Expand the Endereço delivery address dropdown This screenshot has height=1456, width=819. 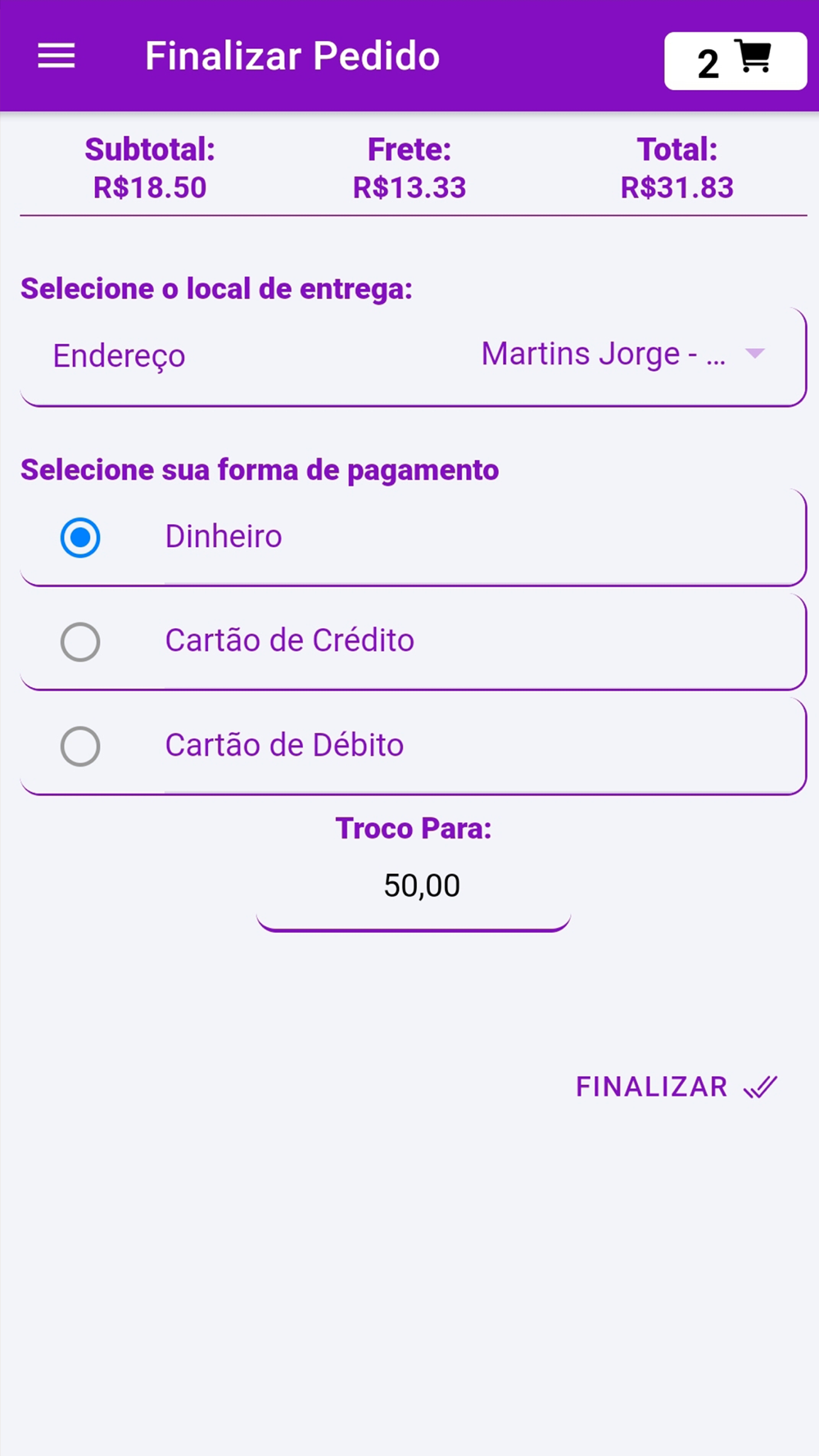(414, 356)
